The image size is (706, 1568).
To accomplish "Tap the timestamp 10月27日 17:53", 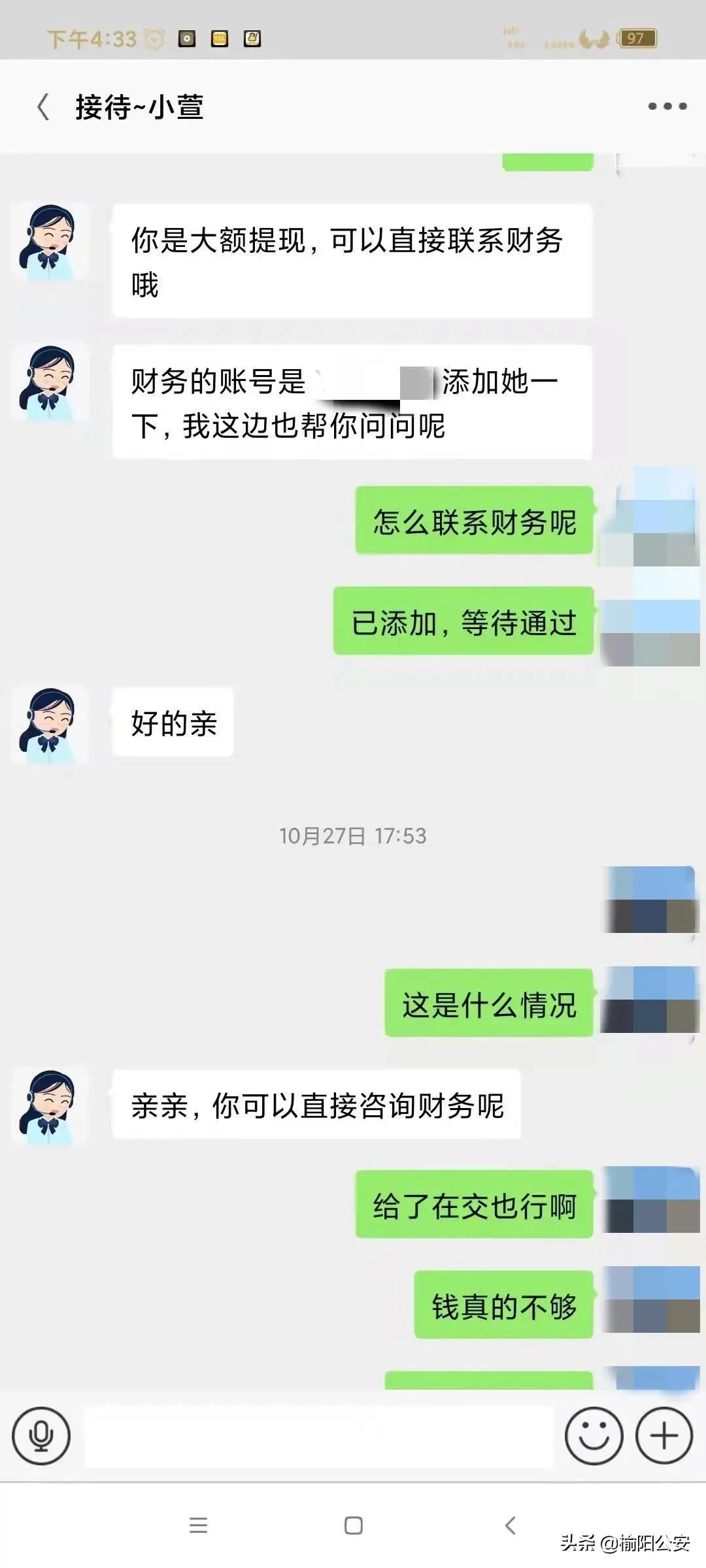I will pos(353,835).
